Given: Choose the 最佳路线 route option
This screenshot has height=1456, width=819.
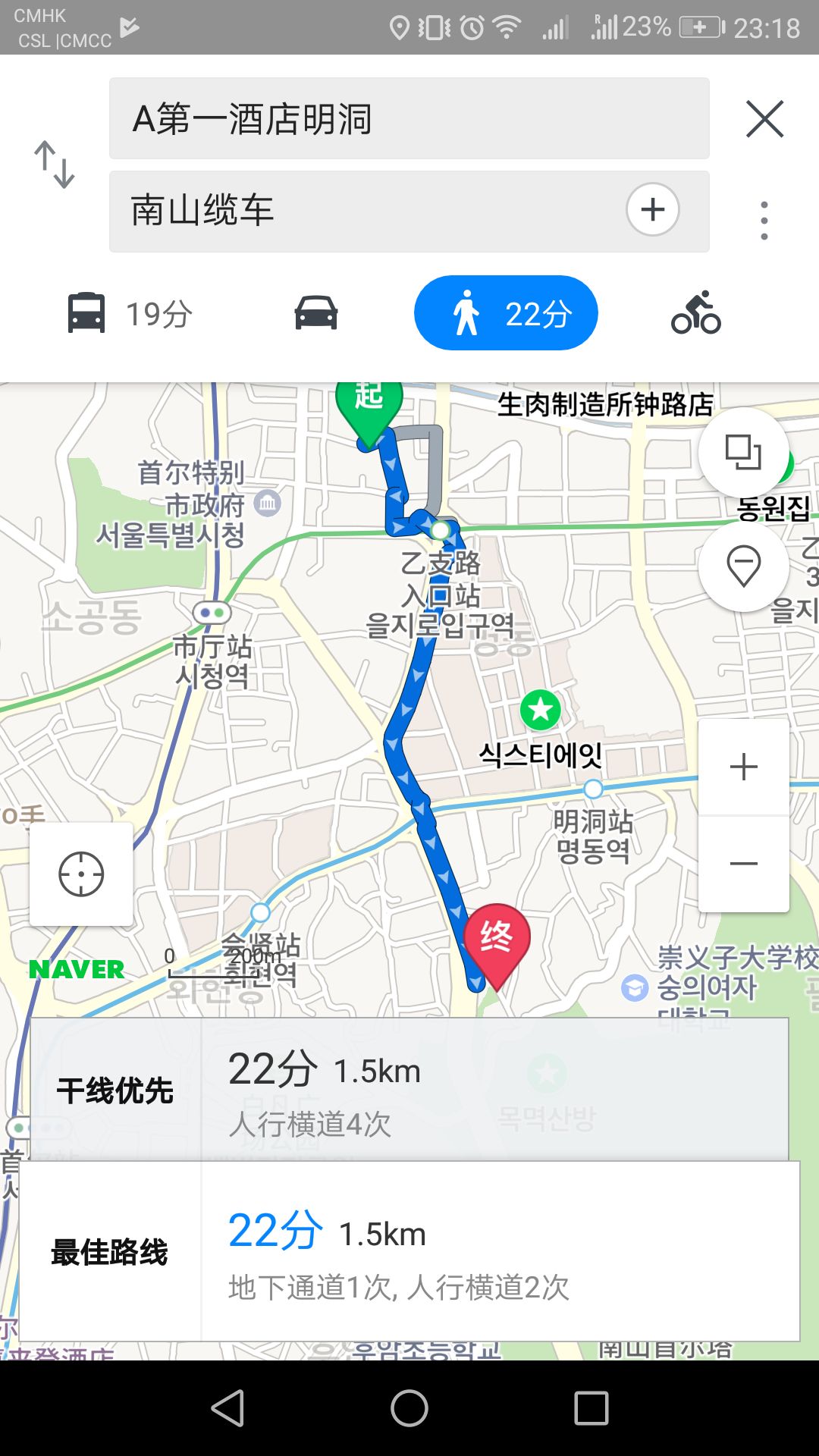Looking at the screenshot, I should (x=409, y=1251).
